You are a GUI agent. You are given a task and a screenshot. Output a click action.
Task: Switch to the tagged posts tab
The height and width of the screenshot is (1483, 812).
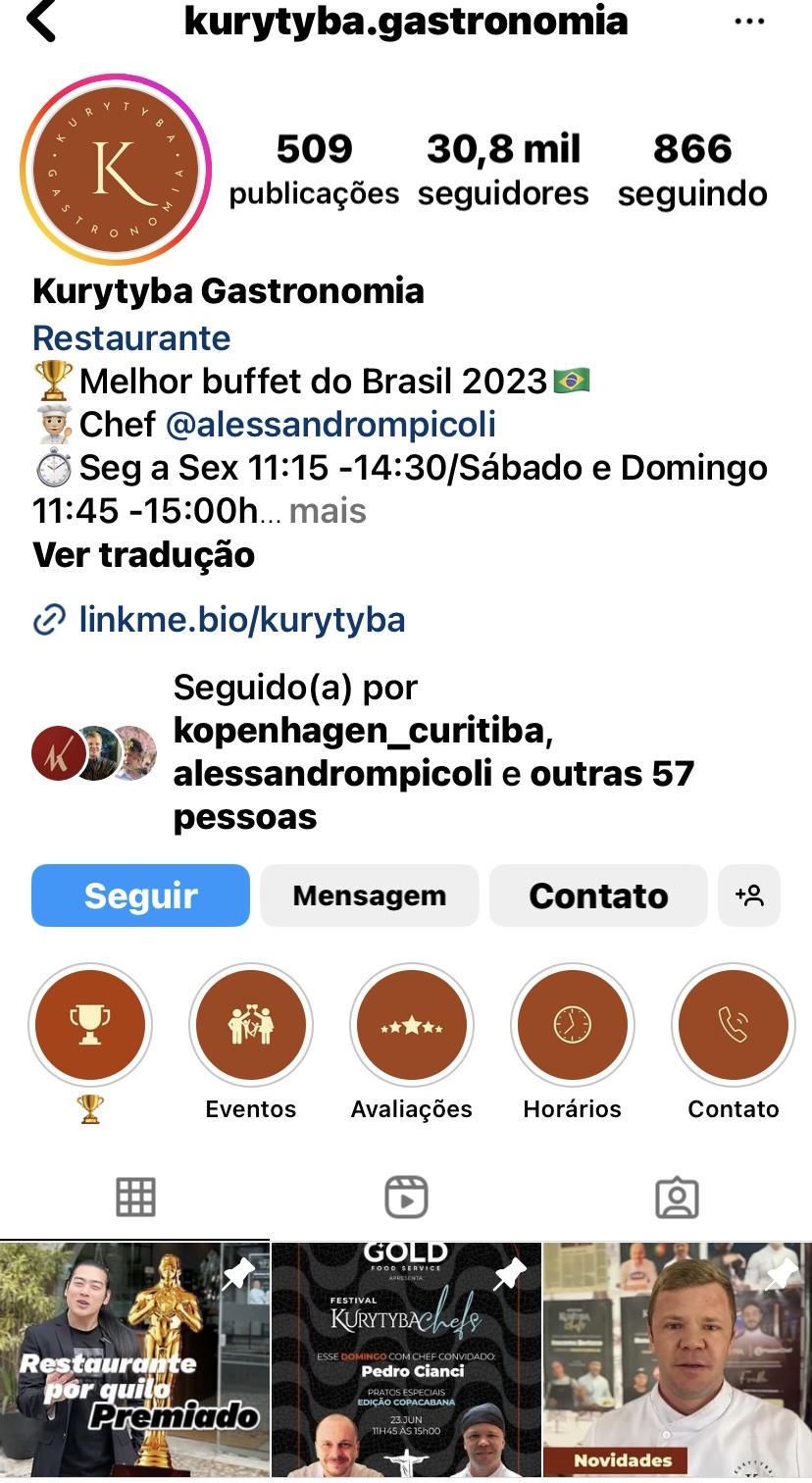point(677,1198)
